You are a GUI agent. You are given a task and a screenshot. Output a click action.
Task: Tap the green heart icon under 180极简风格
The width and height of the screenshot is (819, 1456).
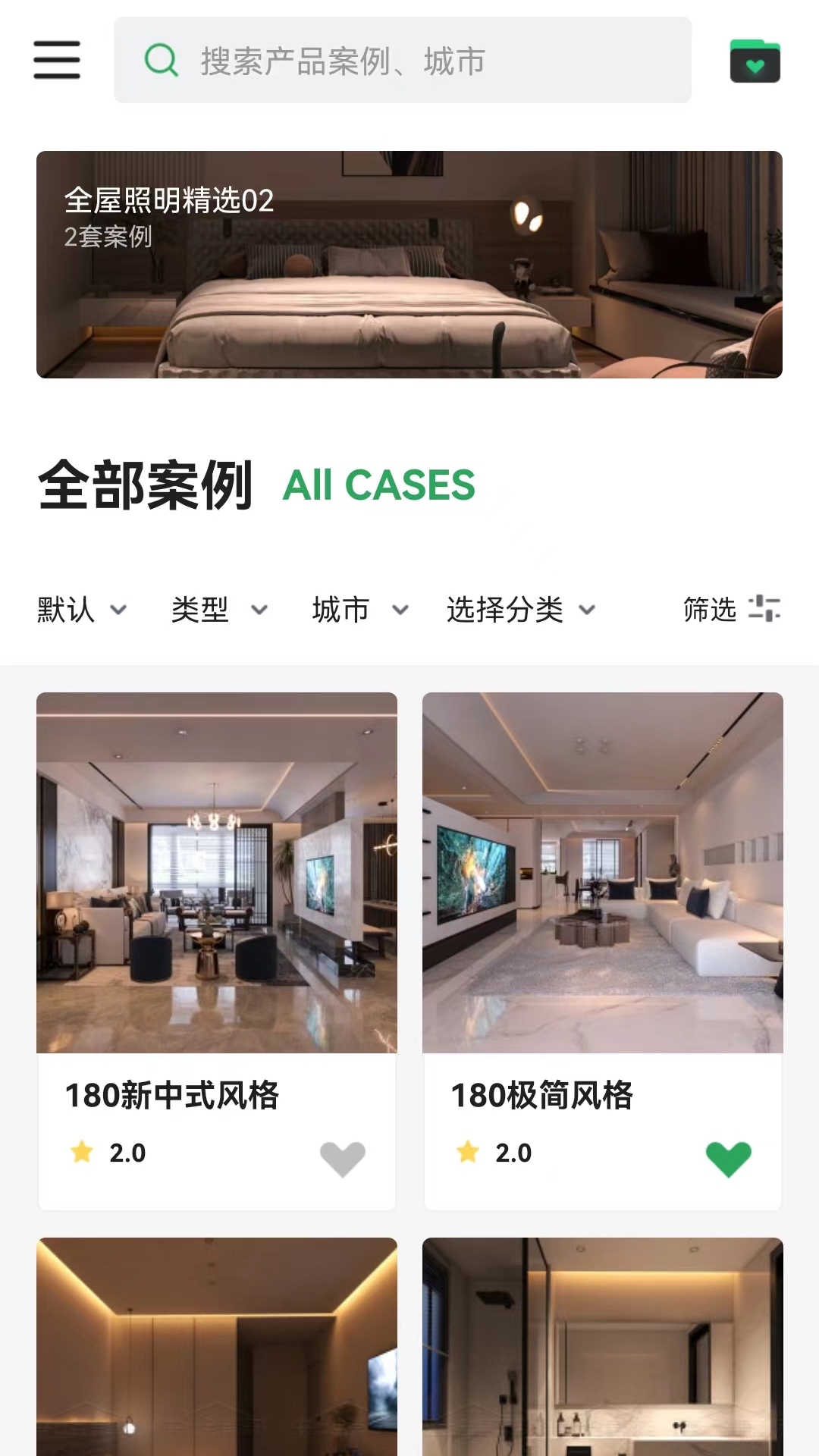pos(730,1157)
